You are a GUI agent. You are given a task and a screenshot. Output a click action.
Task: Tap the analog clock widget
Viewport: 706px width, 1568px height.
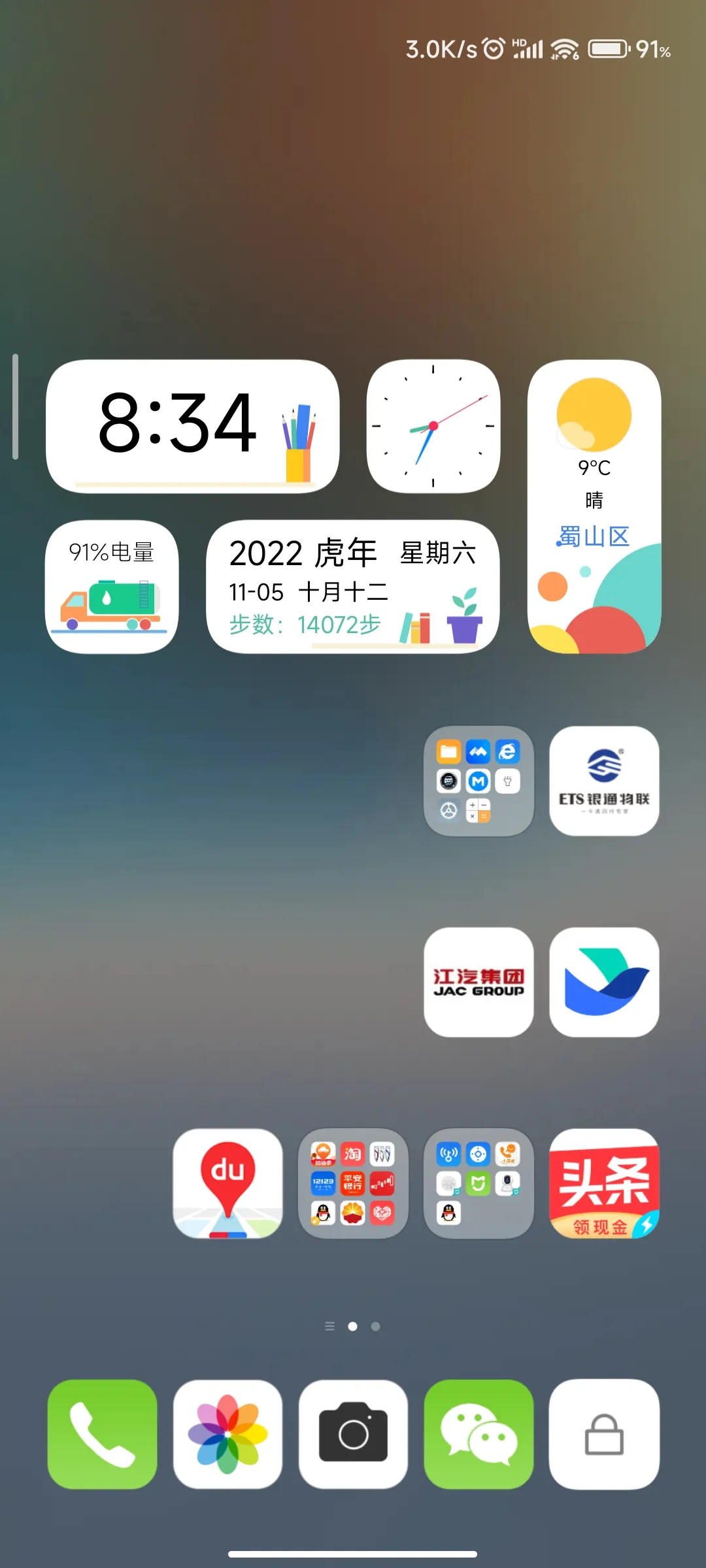[433, 426]
